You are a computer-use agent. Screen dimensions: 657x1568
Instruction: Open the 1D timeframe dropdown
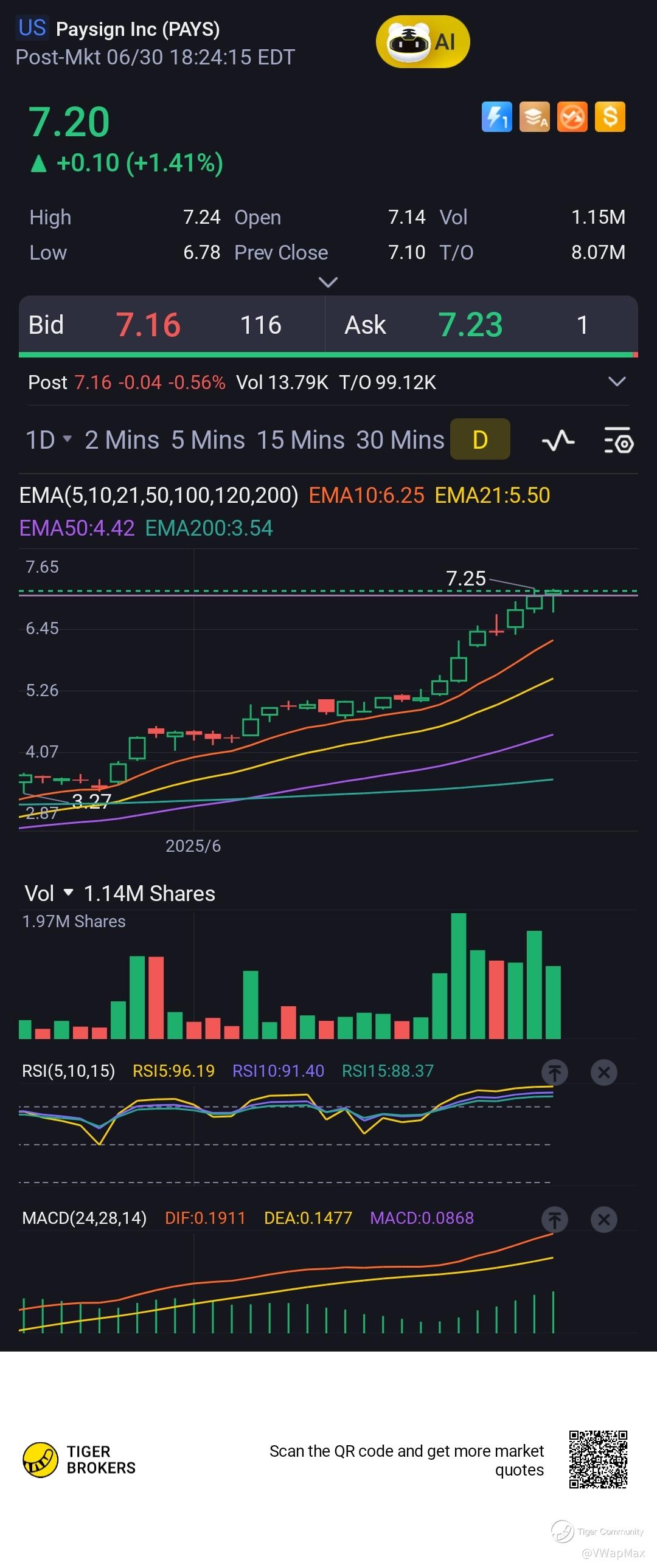[49, 440]
